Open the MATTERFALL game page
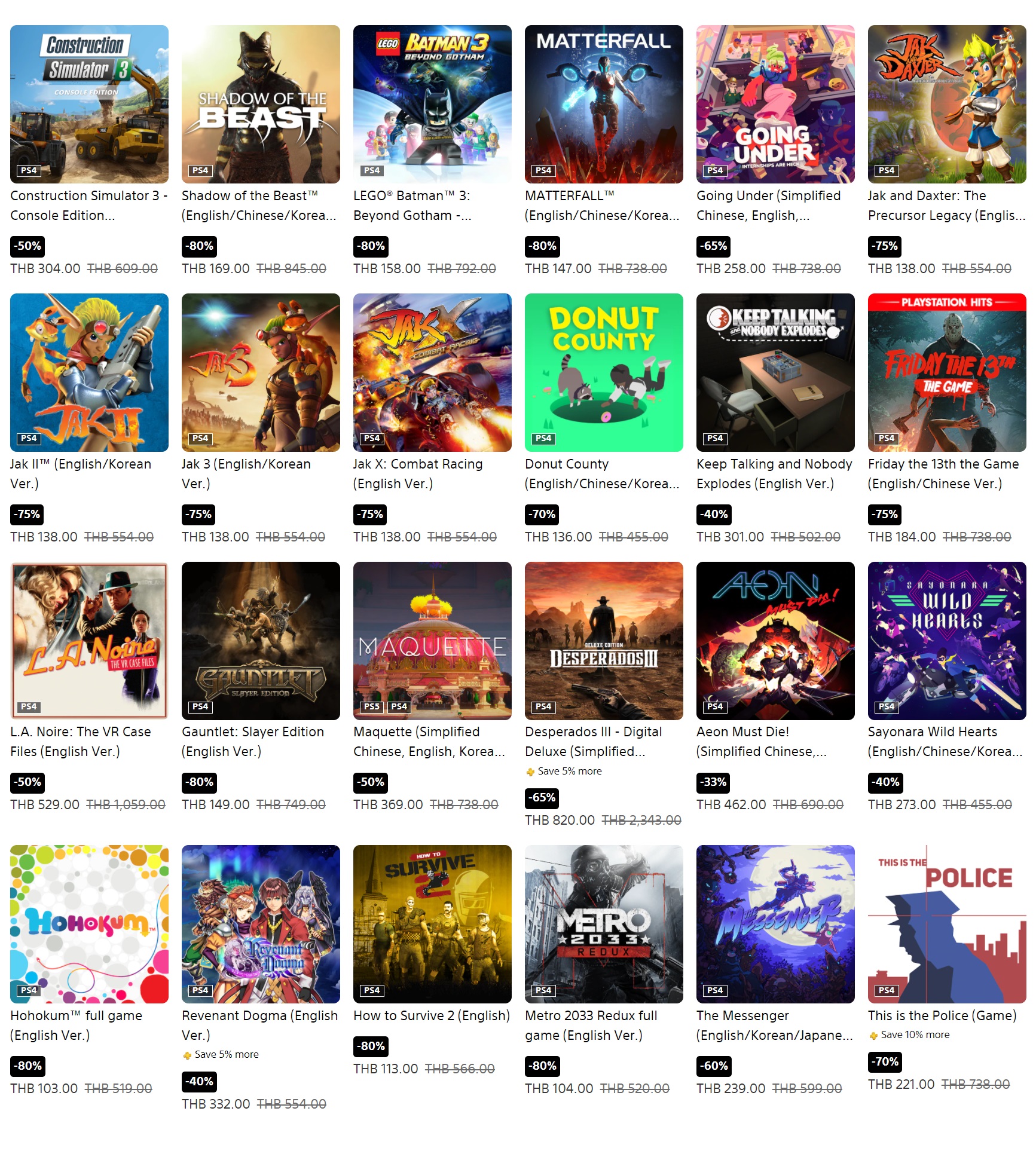This screenshot has height=1160, width=1036. pos(604,104)
